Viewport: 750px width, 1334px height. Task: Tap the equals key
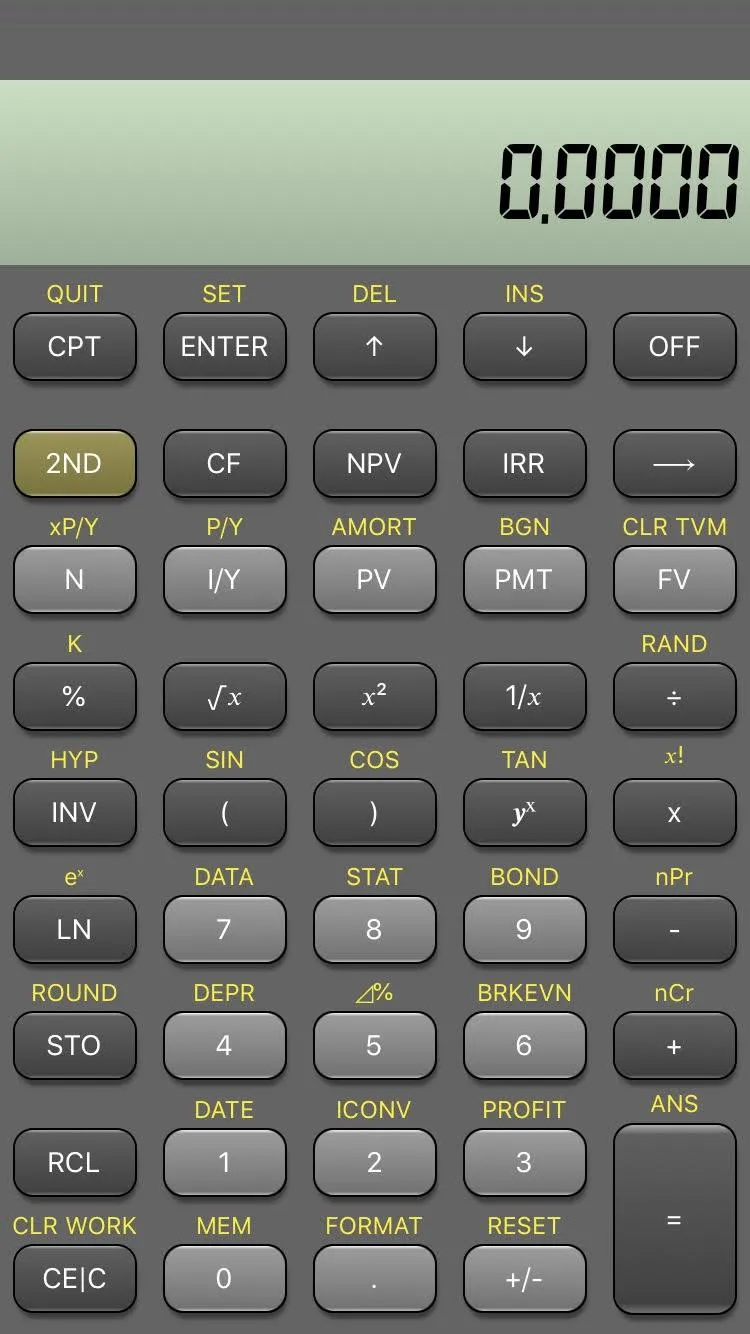pos(674,1220)
